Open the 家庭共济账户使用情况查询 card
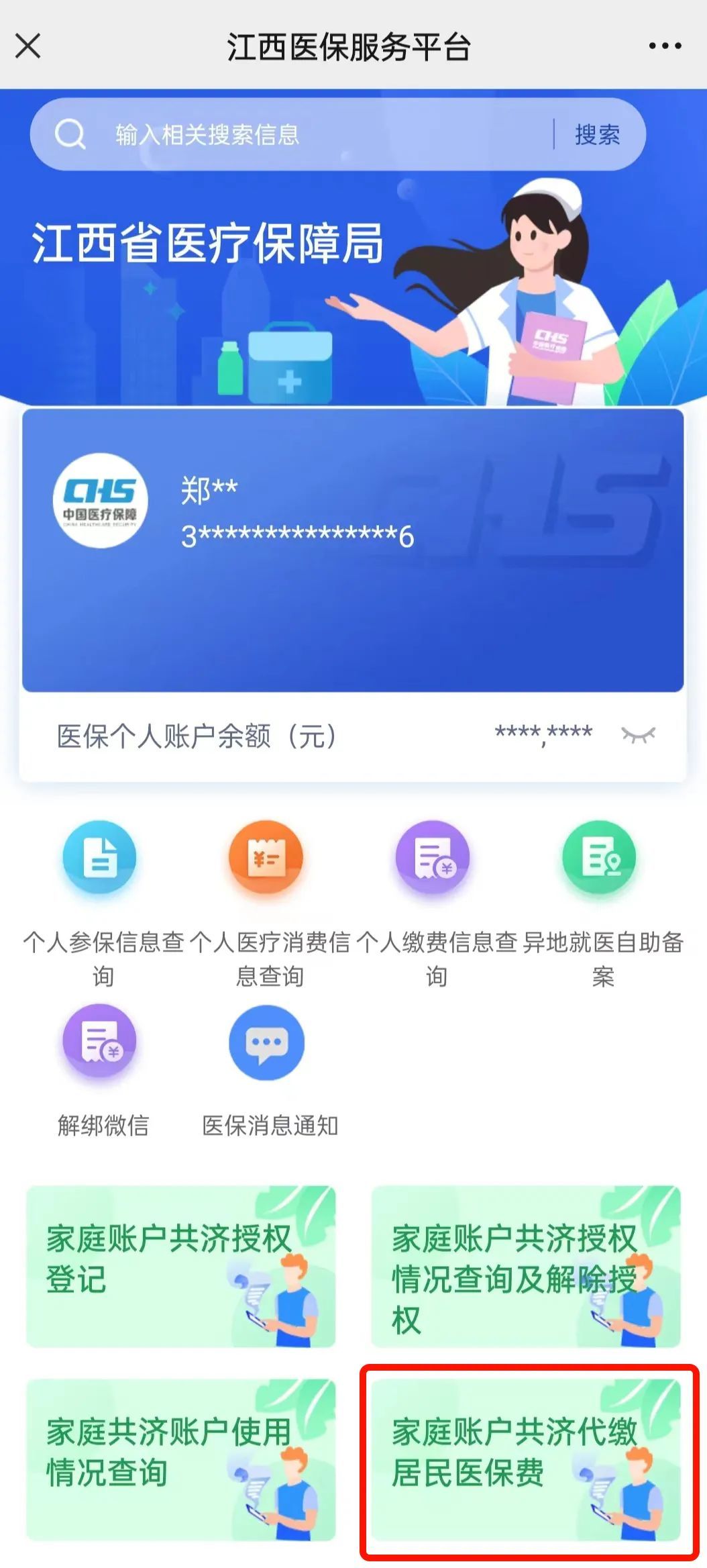Image resolution: width=707 pixels, height=1568 pixels. tap(180, 1459)
